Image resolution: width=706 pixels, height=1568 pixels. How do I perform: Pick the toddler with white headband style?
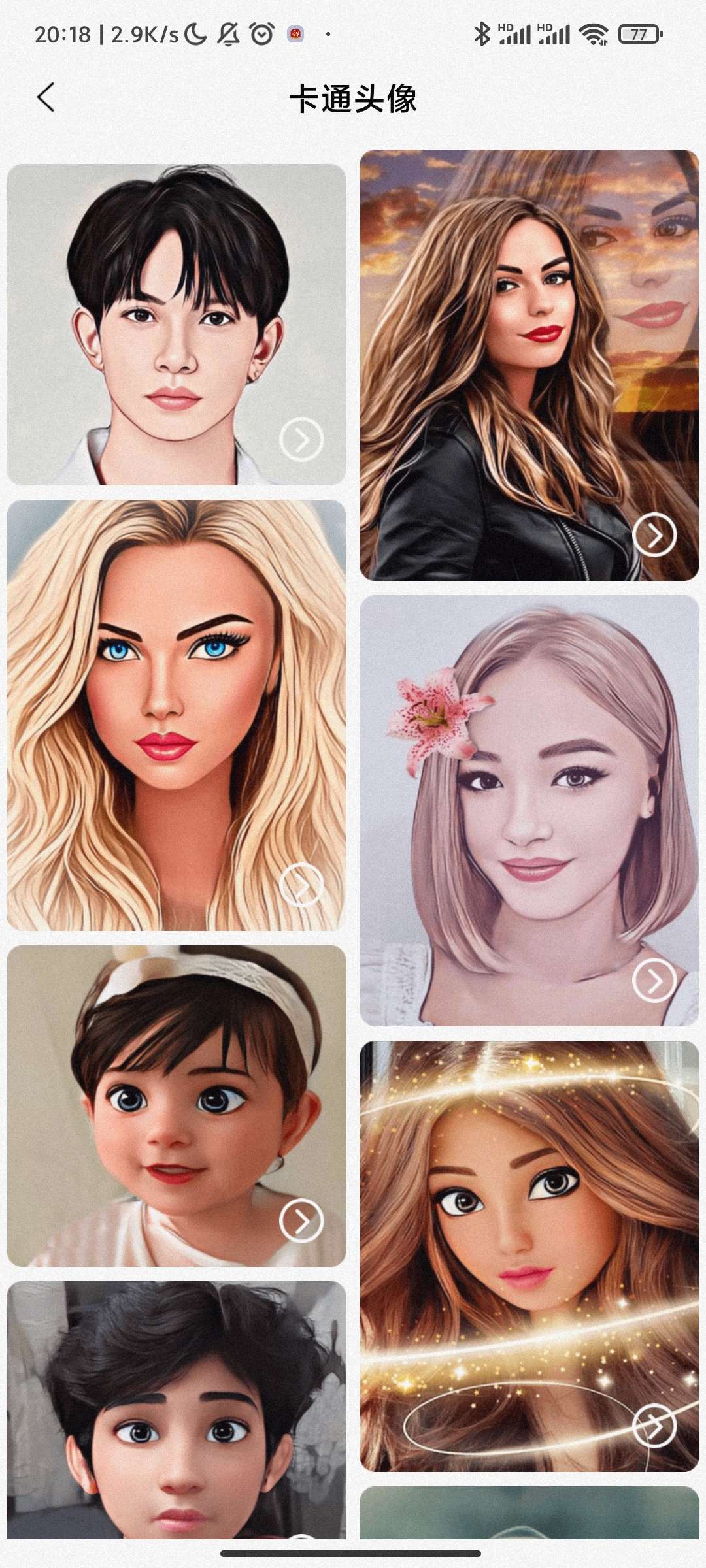[176, 1105]
